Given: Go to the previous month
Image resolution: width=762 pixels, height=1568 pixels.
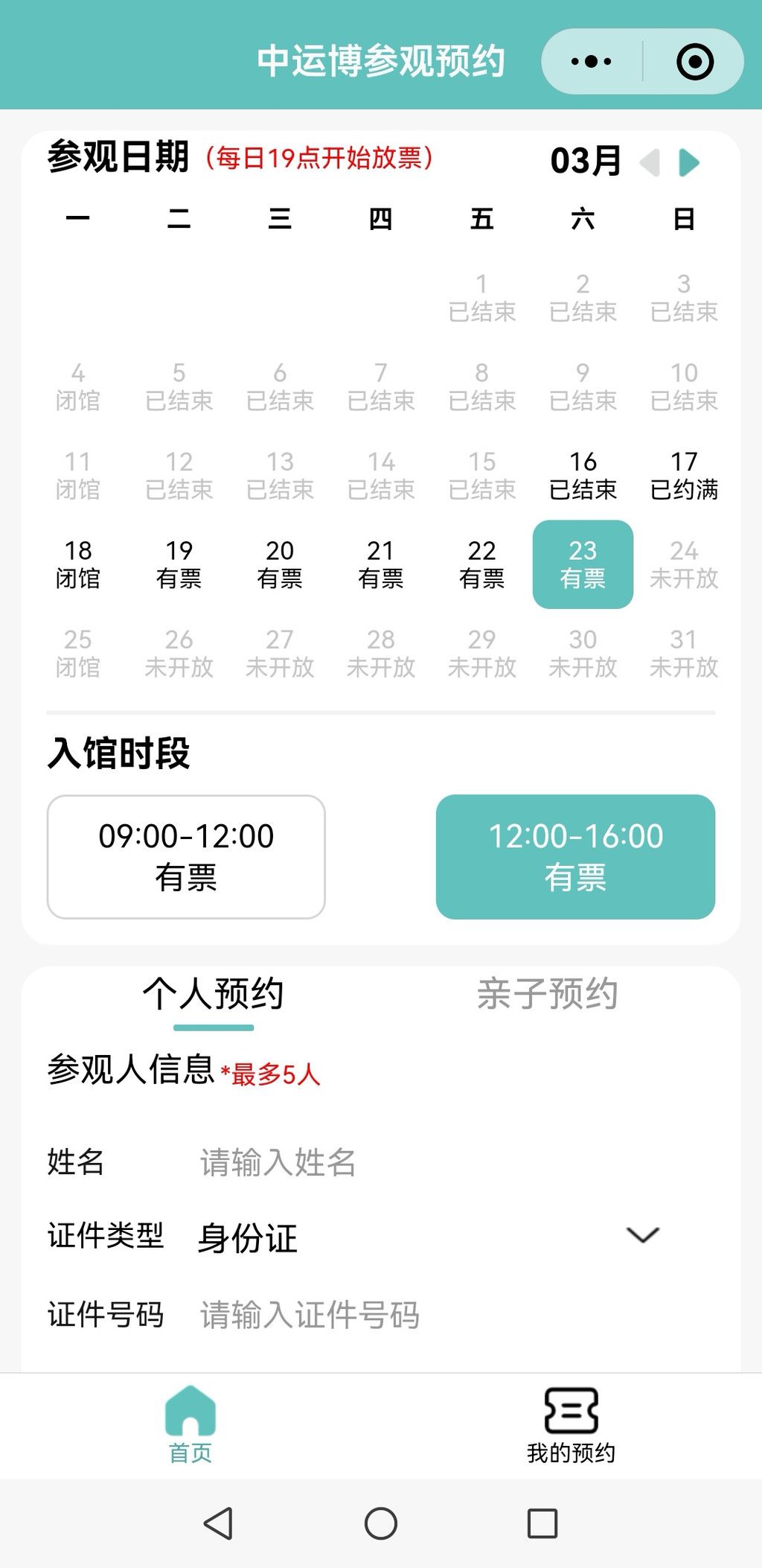Looking at the screenshot, I should pos(650,162).
